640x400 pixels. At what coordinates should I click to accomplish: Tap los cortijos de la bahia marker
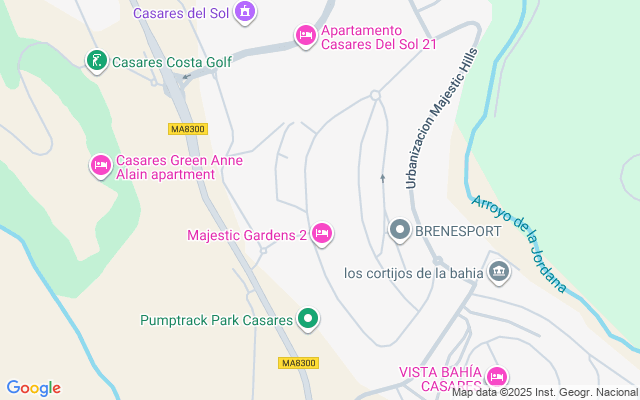[x=499, y=272]
